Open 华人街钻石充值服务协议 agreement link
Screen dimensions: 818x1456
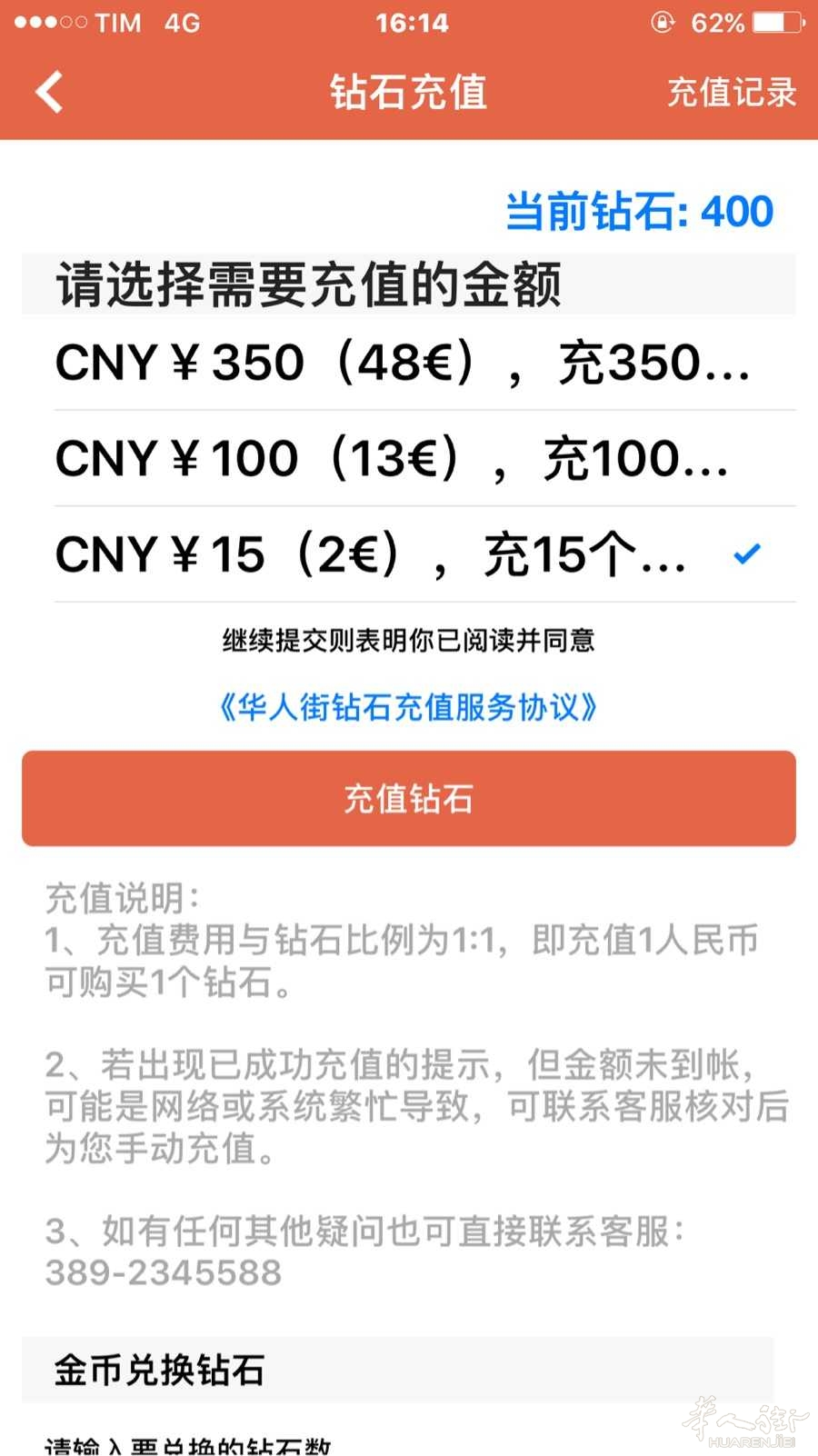coord(409,706)
